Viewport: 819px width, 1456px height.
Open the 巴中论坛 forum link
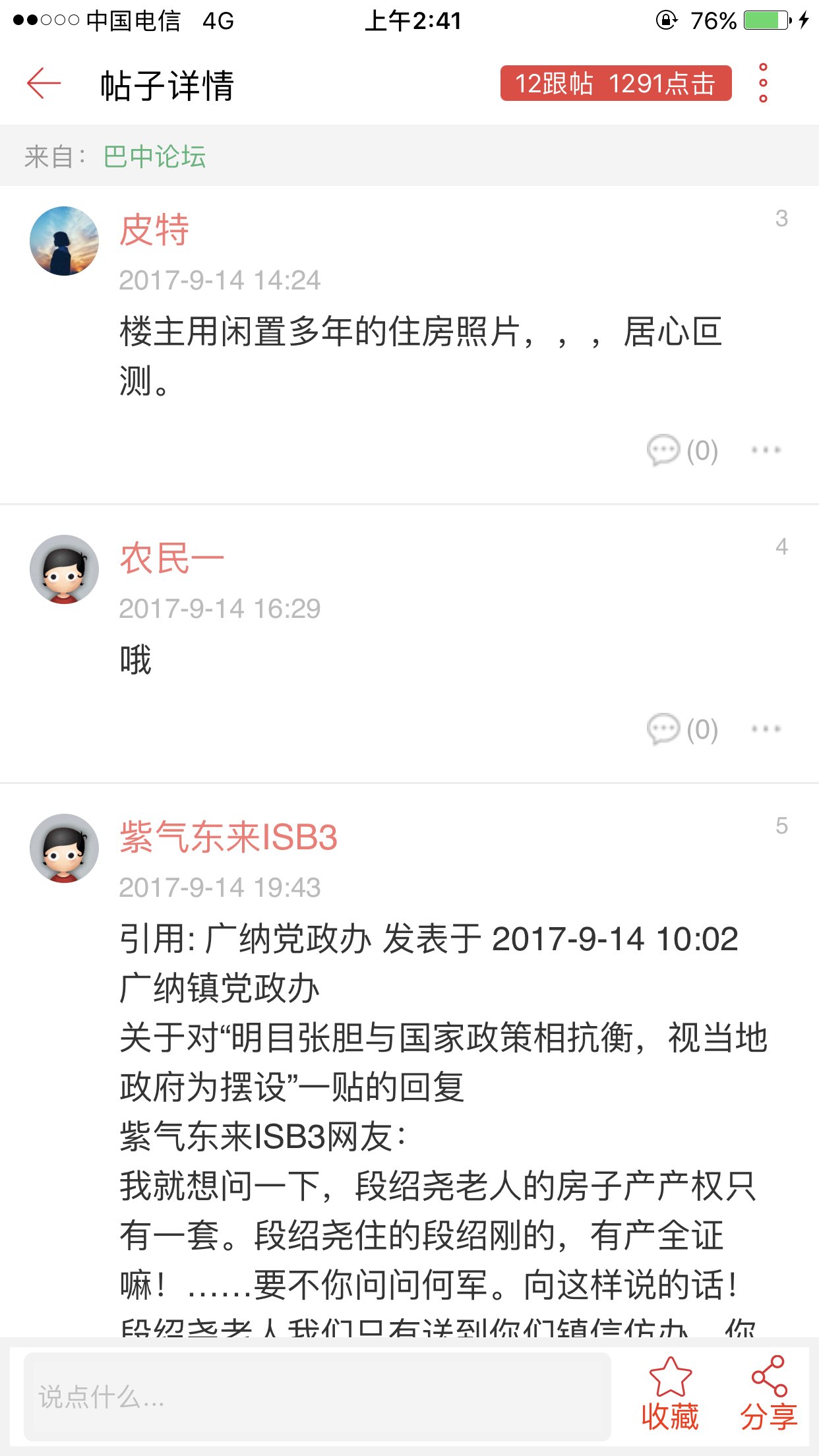155,157
